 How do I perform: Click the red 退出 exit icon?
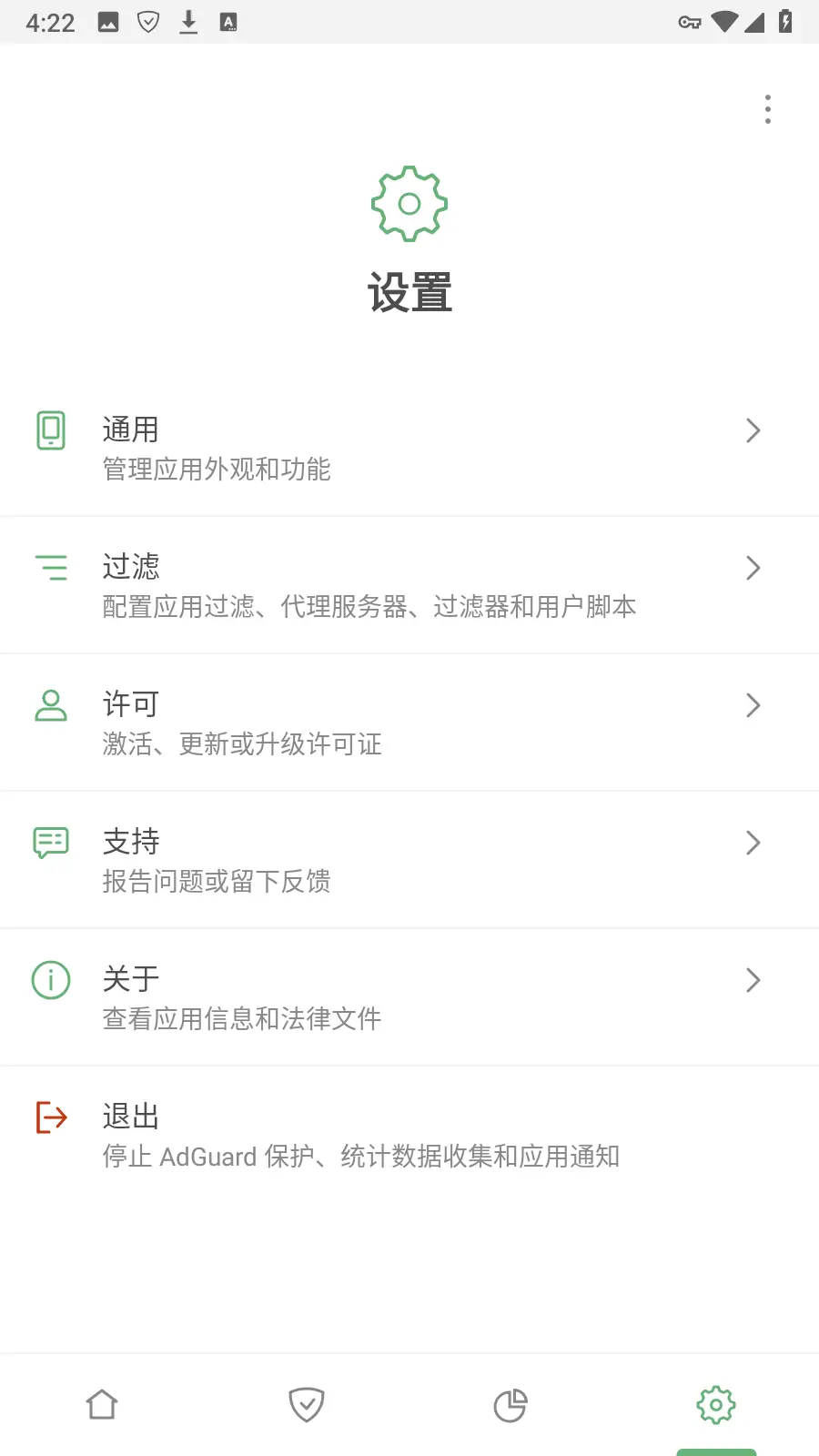click(x=50, y=1117)
